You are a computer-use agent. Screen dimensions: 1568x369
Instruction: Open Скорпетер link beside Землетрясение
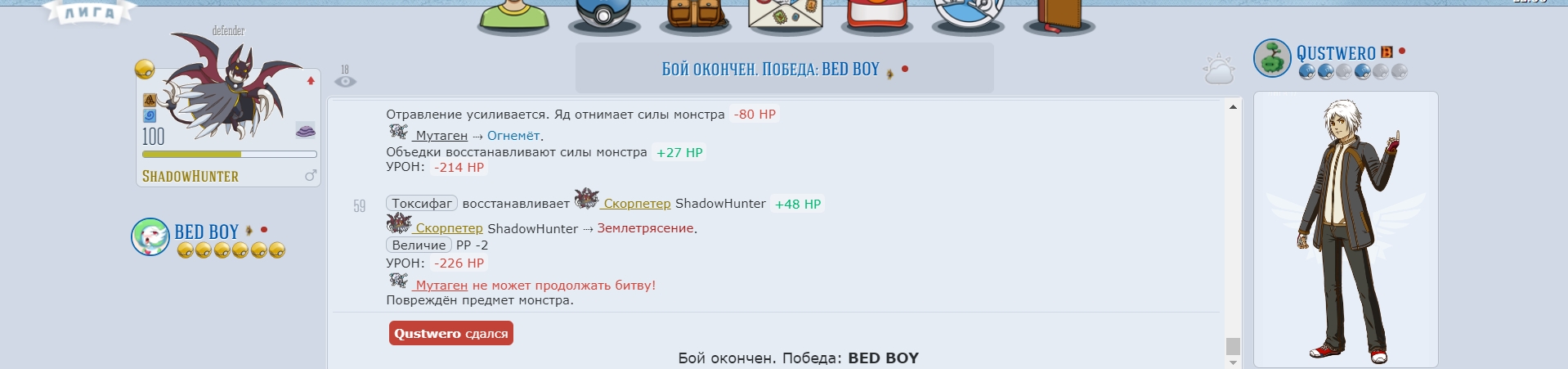point(449,228)
